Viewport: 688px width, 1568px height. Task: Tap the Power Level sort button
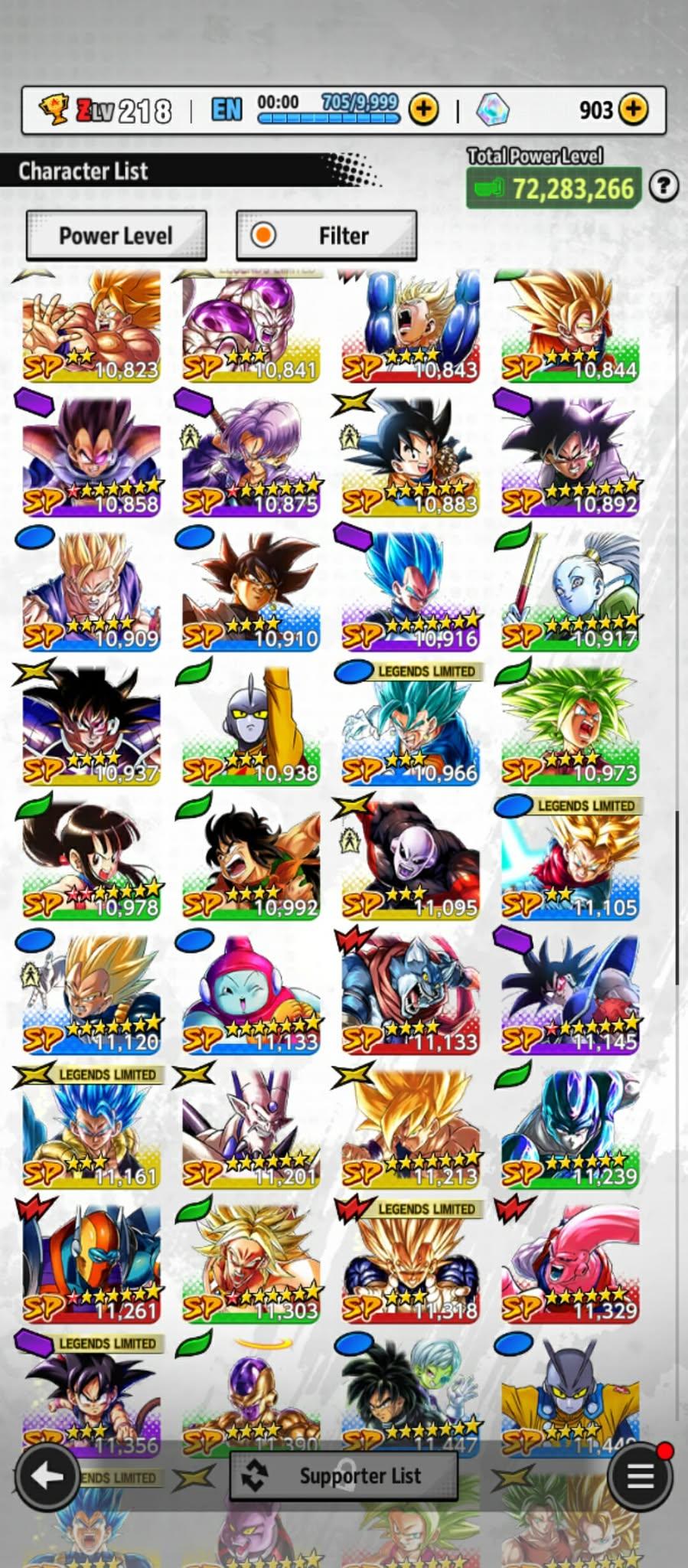point(116,236)
